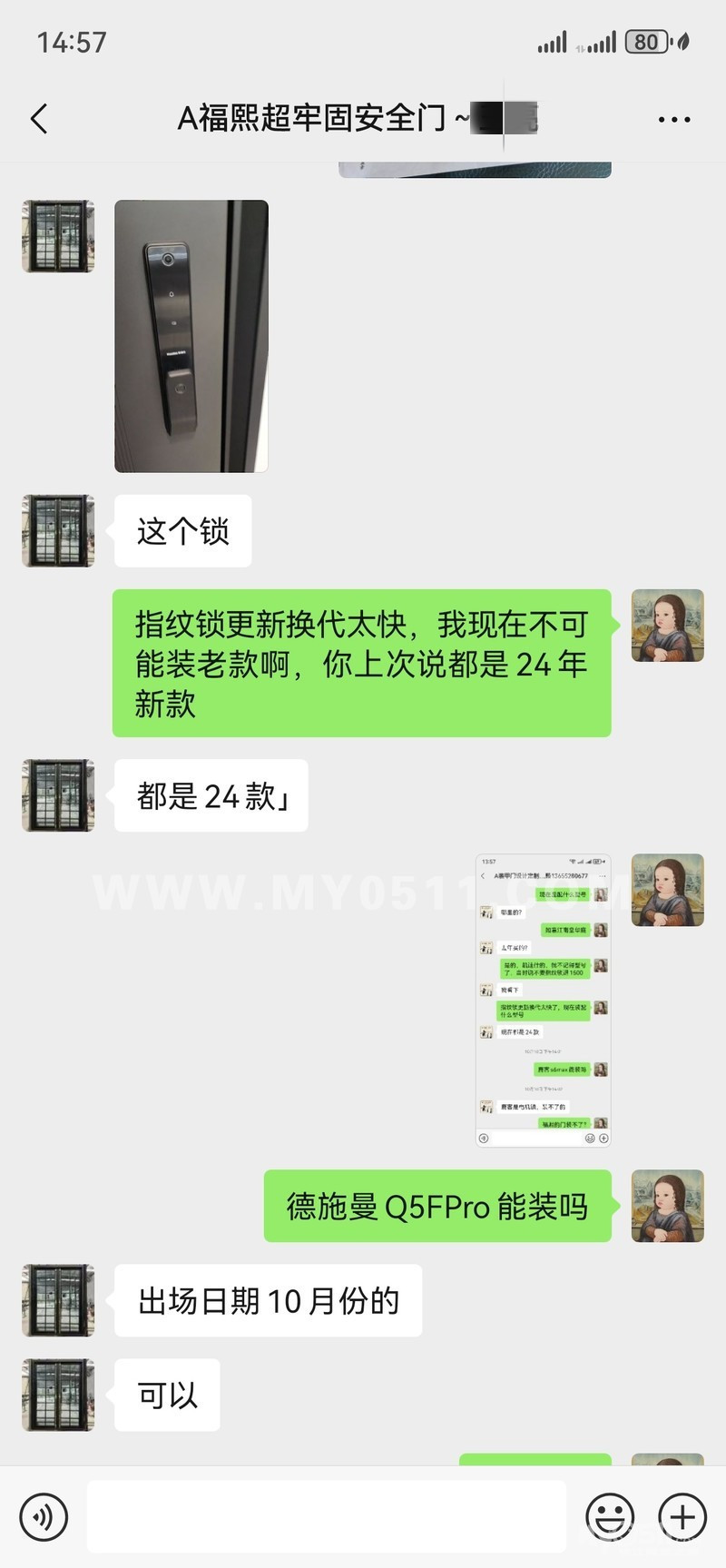Focus the message text field
This screenshot has height=1568, width=726.
click(x=327, y=1515)
